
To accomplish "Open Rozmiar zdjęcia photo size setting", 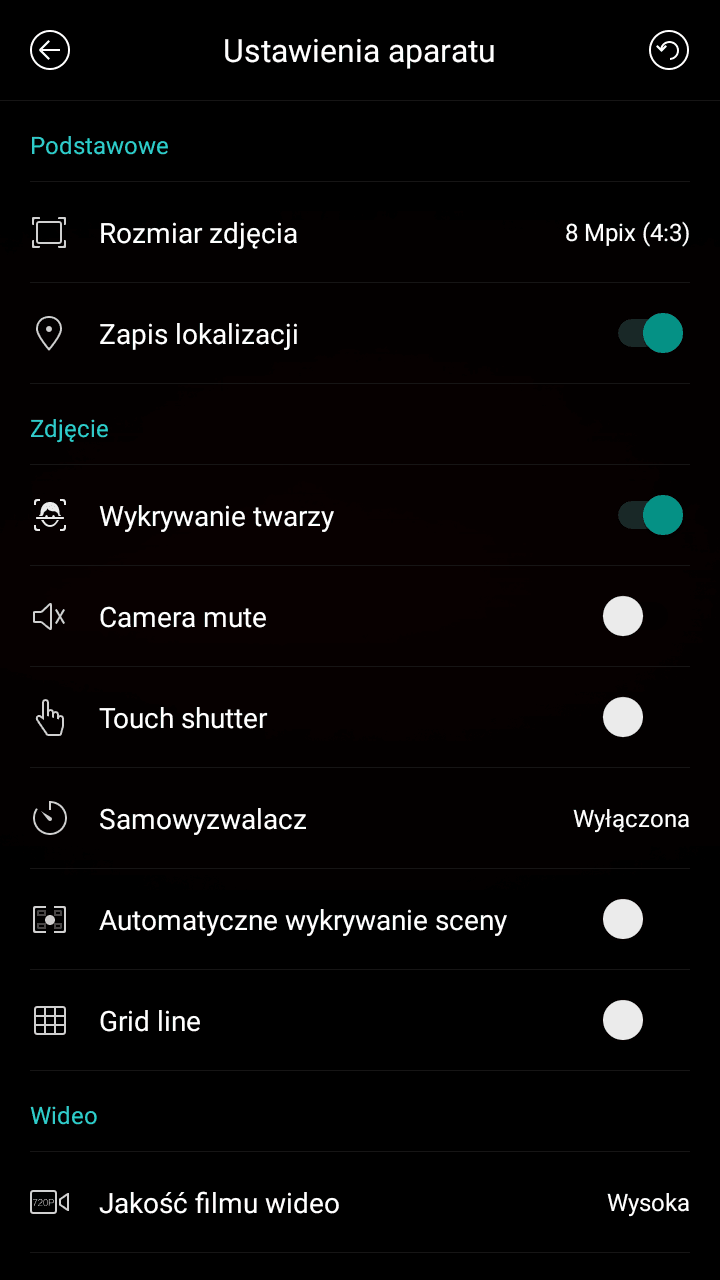I will coord(360,233).
